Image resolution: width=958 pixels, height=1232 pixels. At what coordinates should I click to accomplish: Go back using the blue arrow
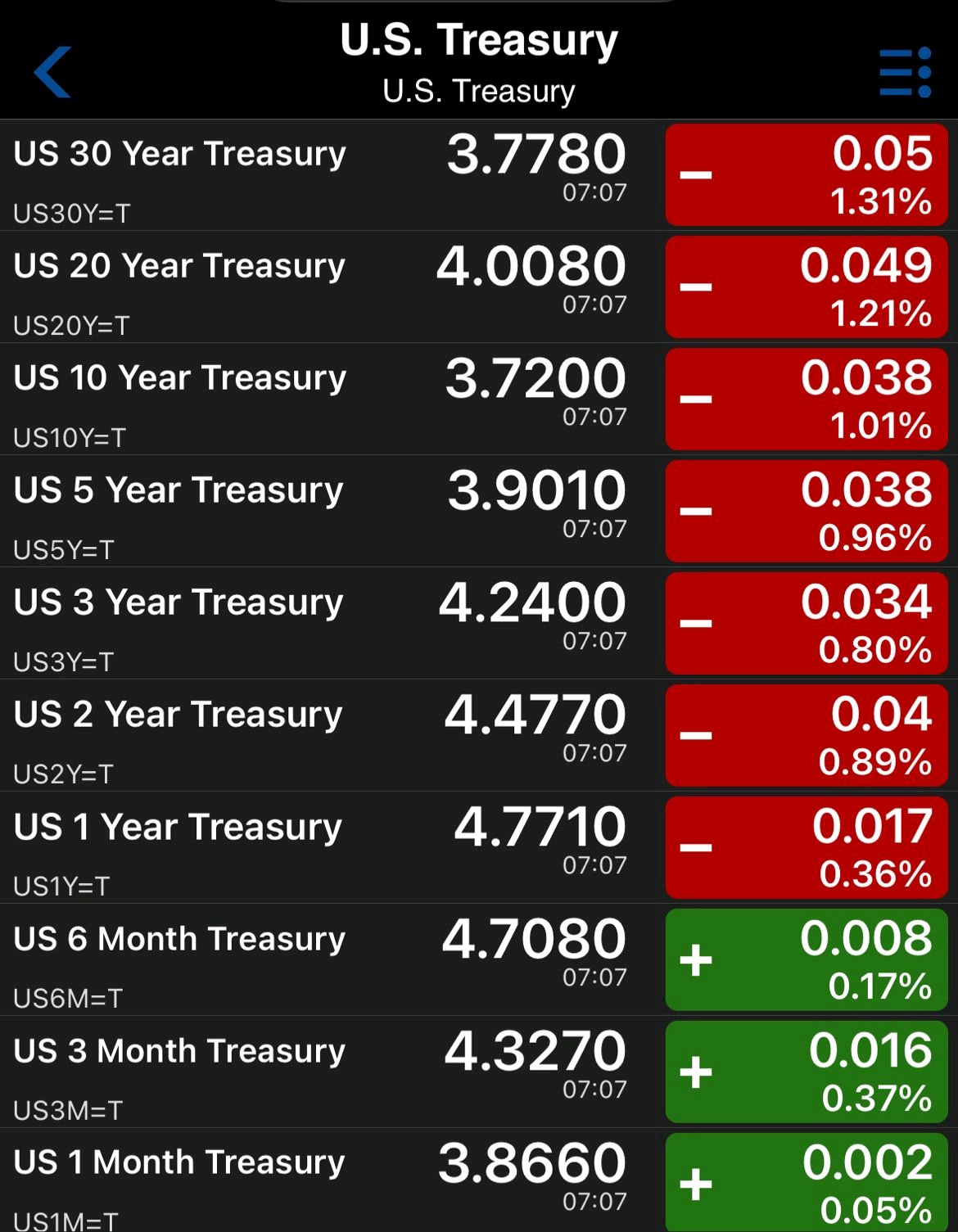tap(52, 72)
